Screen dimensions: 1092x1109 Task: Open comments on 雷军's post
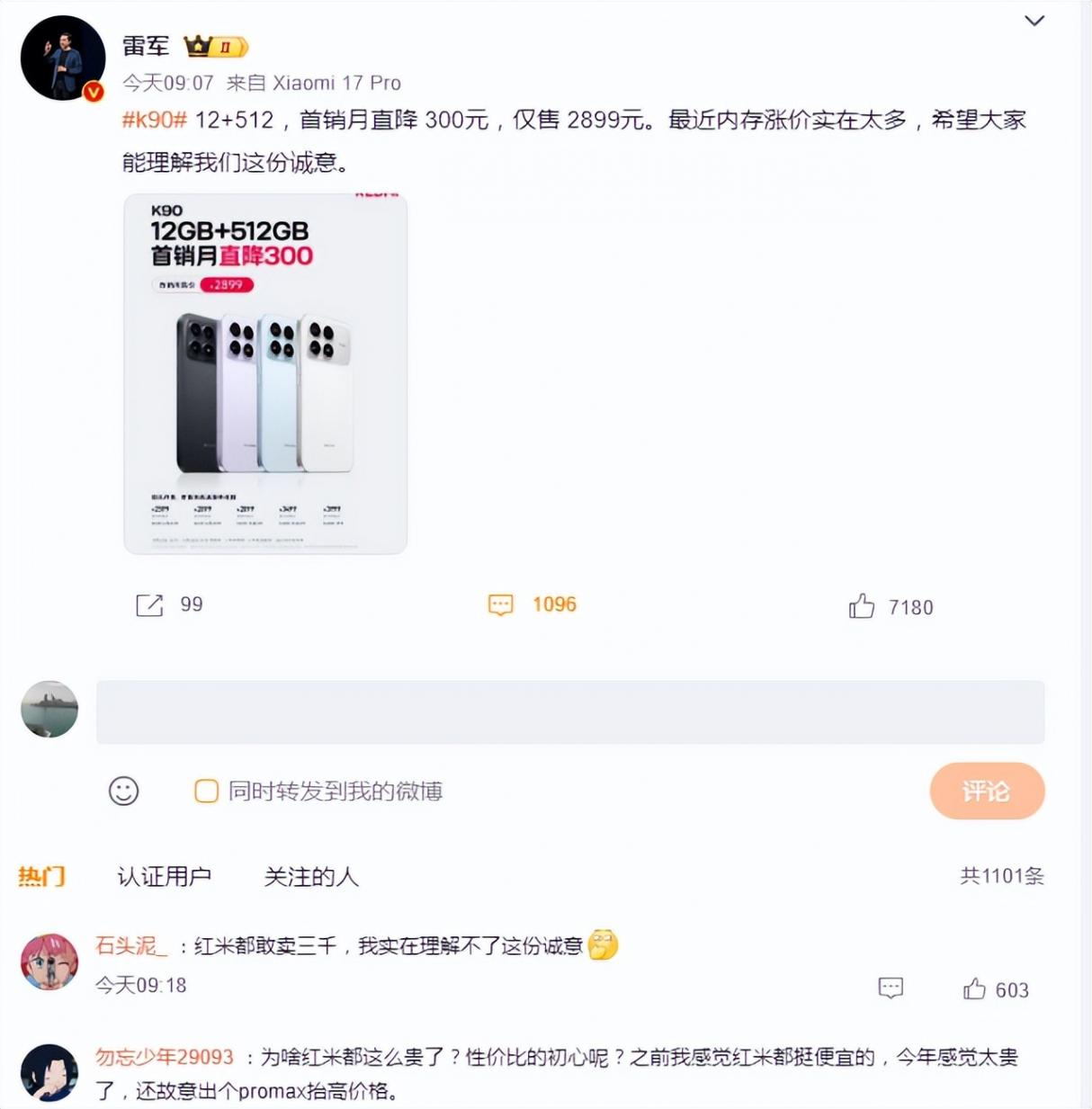coord(501,604)
